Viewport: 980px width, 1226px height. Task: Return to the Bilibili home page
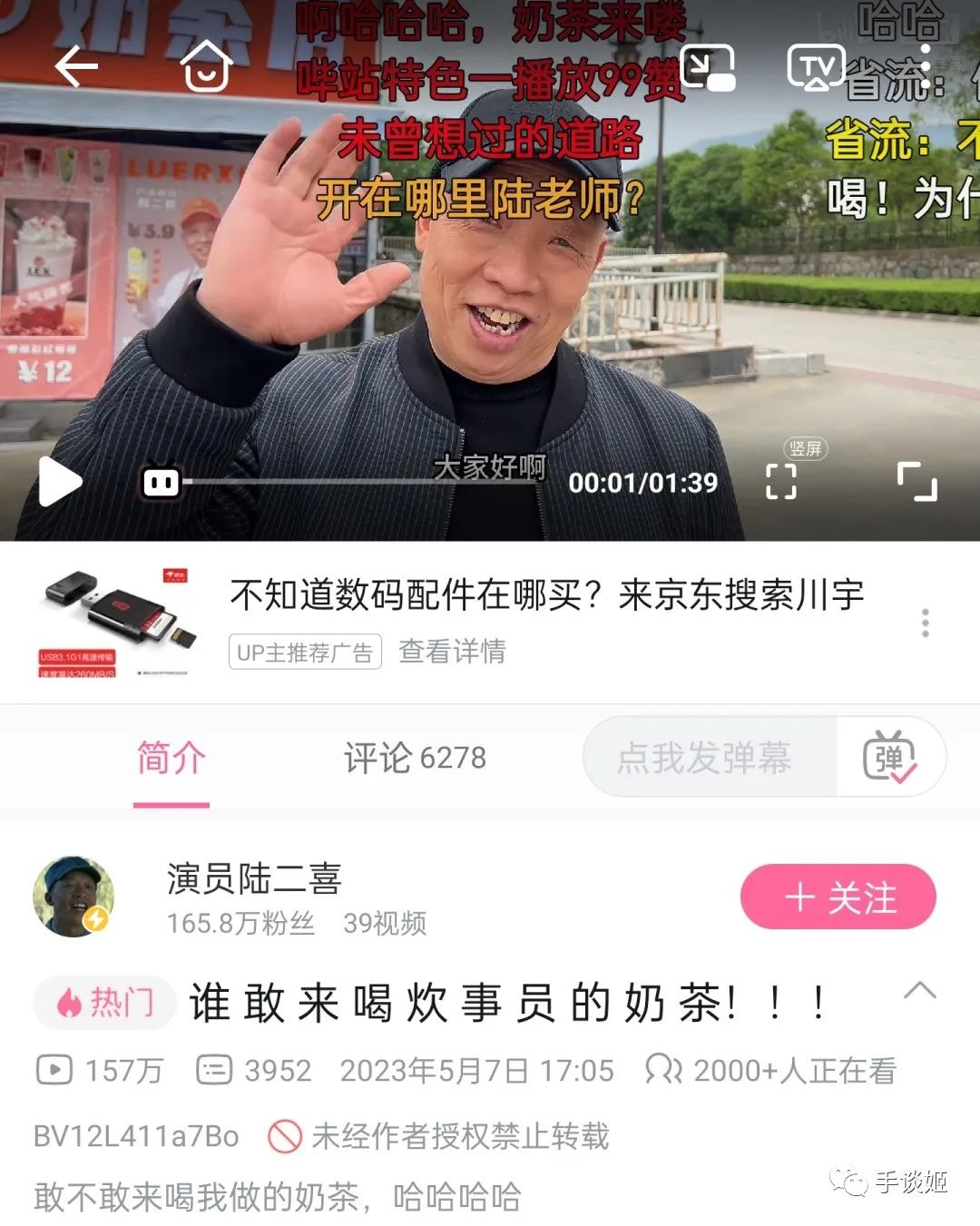coord(206,66)
